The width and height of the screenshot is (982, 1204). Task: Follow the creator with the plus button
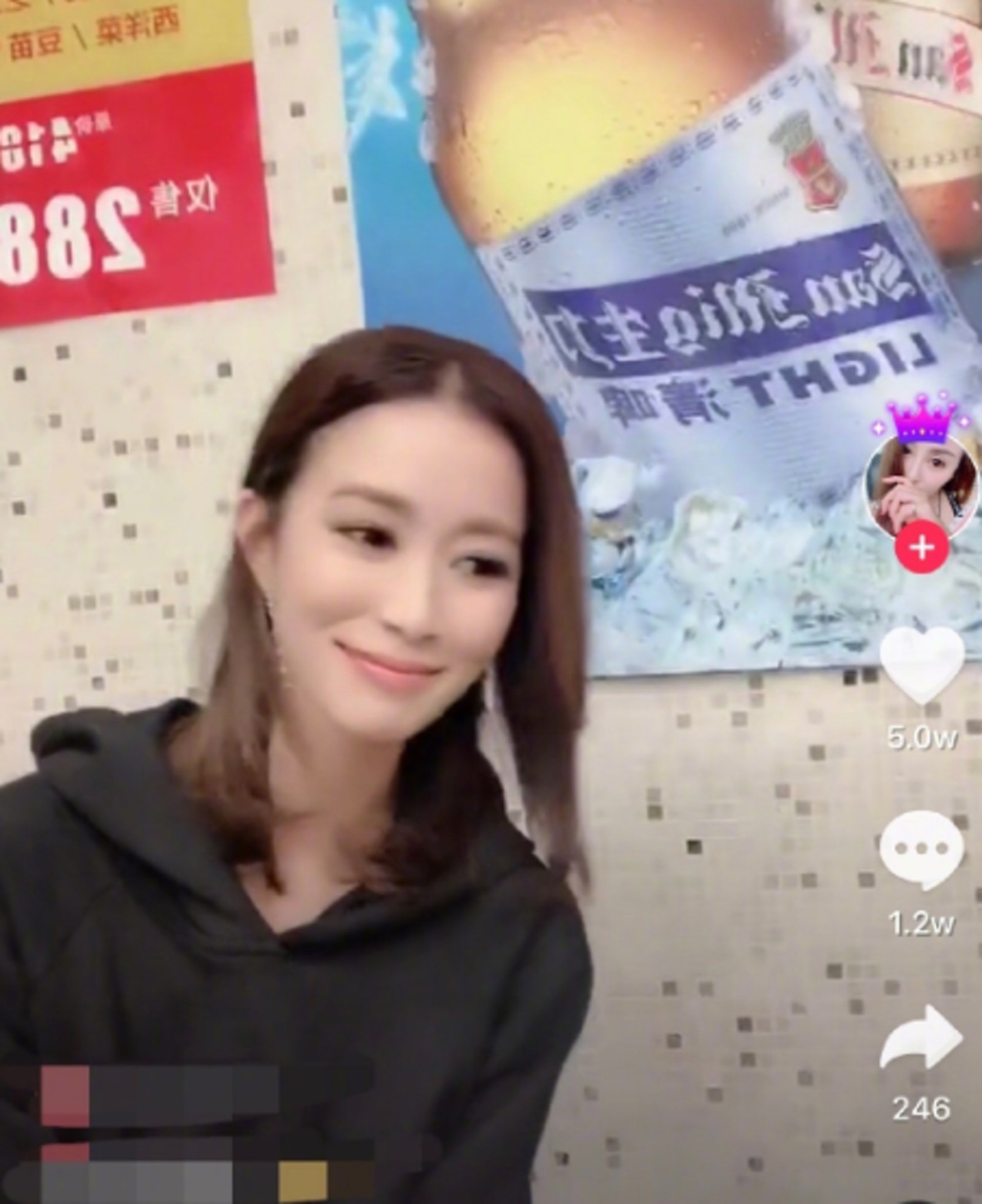[922, 548]
